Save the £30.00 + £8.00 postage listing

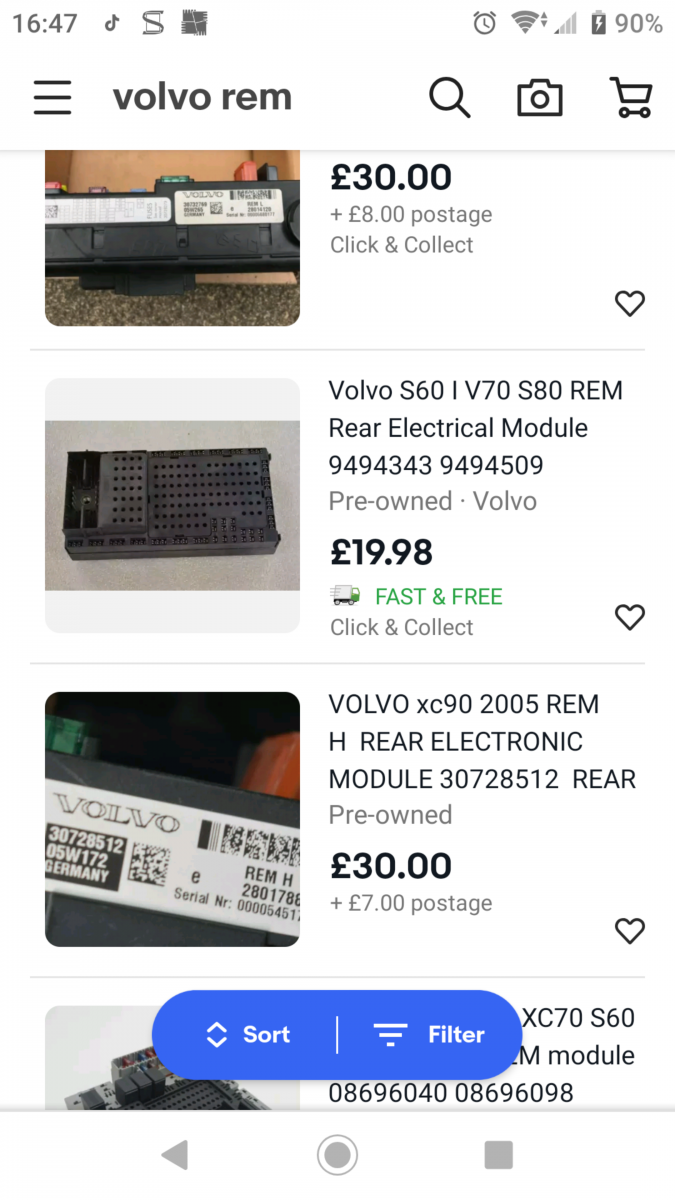pyautogui.click(x=629, y=303)
